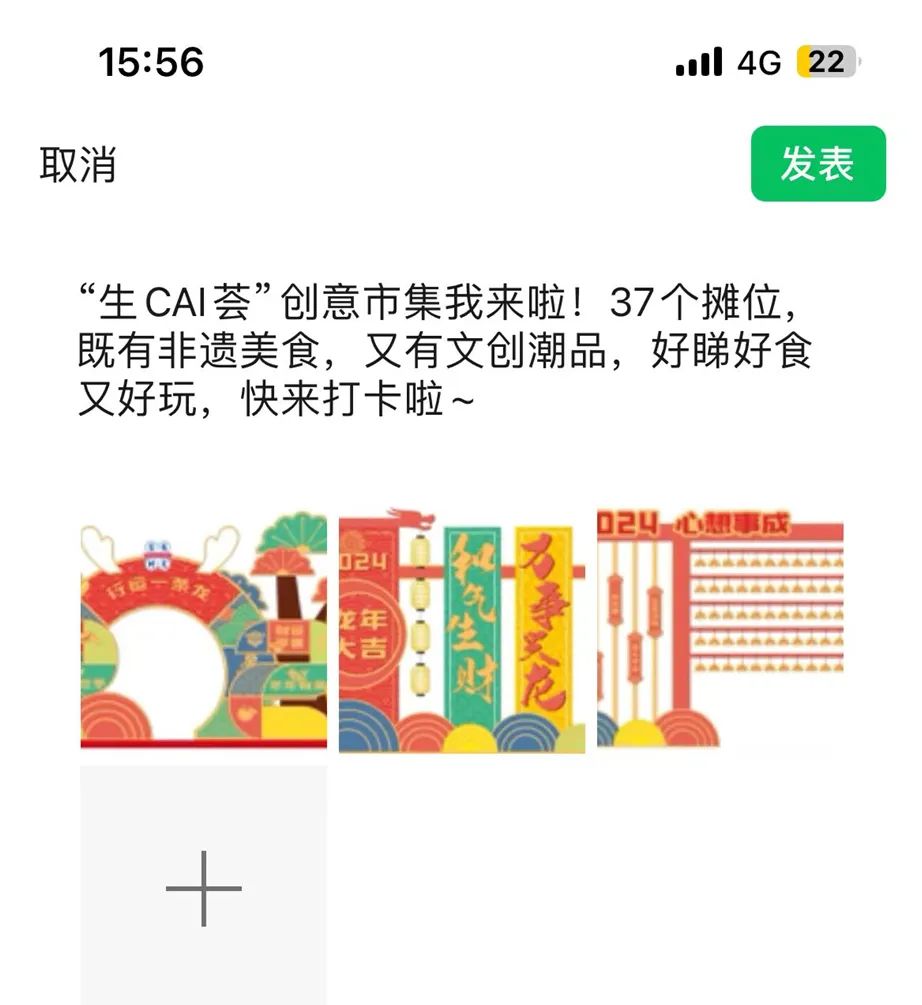Tap 取消 to cancel the post
The height and width of the screenshot is (1005, 922).
78,164
